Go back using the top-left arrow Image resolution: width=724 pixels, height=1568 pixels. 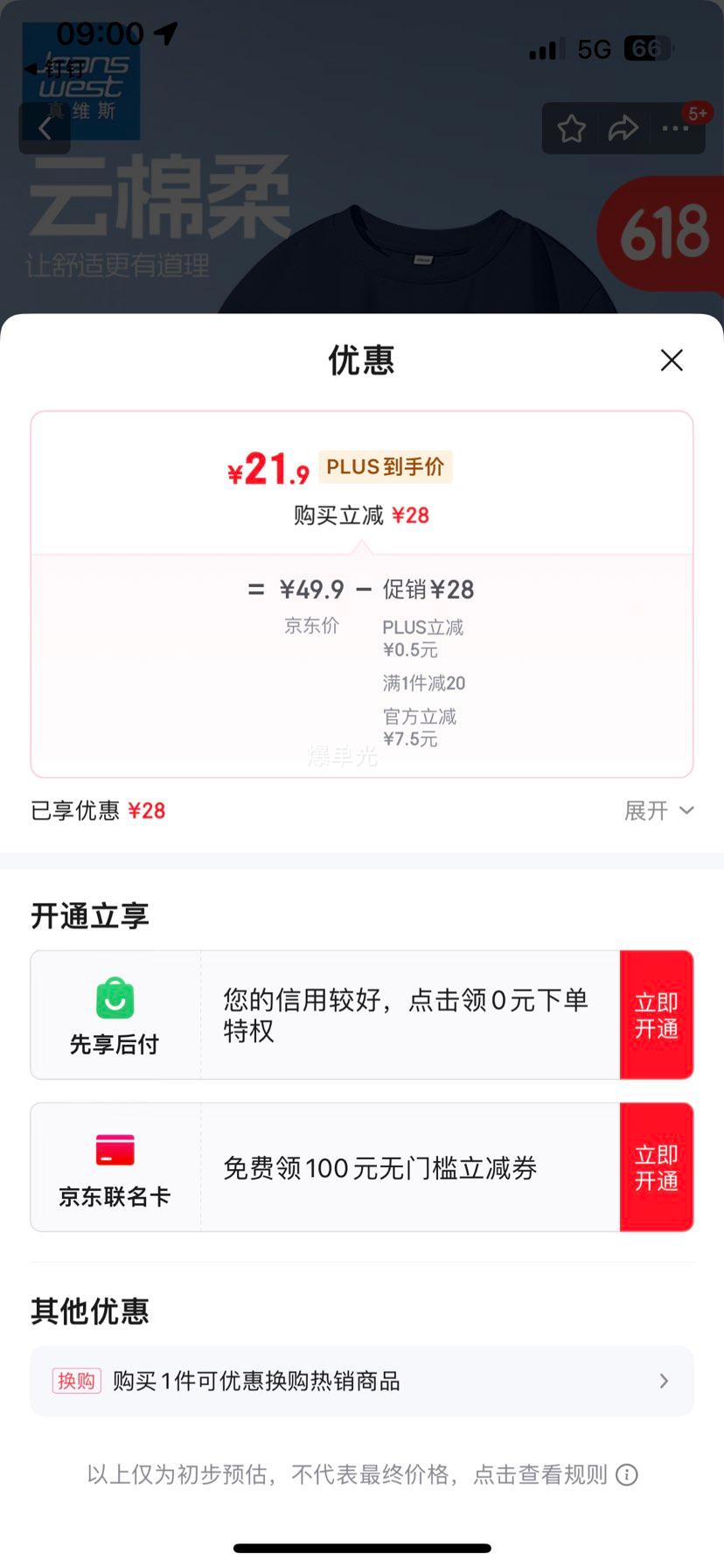[x=45, y=129]
